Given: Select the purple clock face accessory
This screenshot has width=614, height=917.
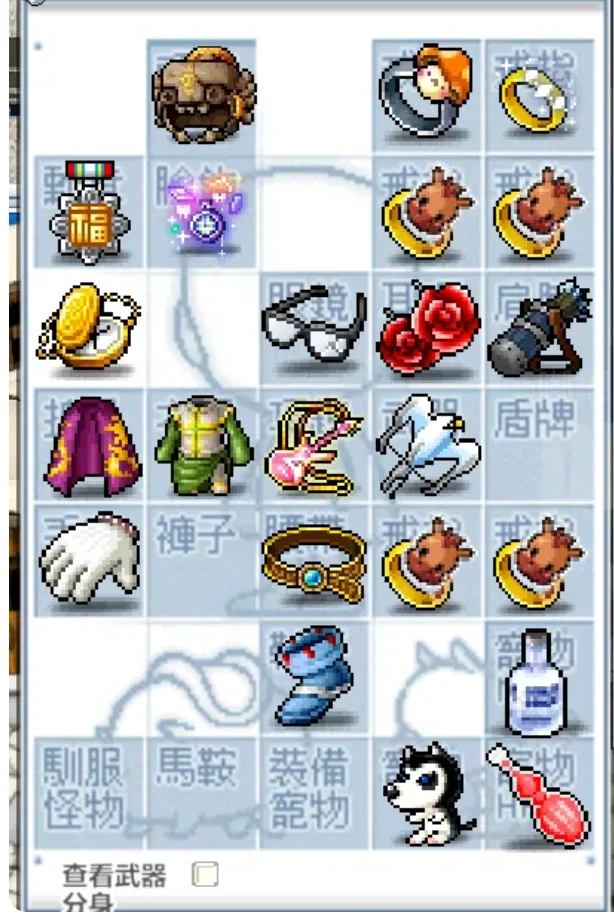Looking at the screenshot, I should point(203,211).
